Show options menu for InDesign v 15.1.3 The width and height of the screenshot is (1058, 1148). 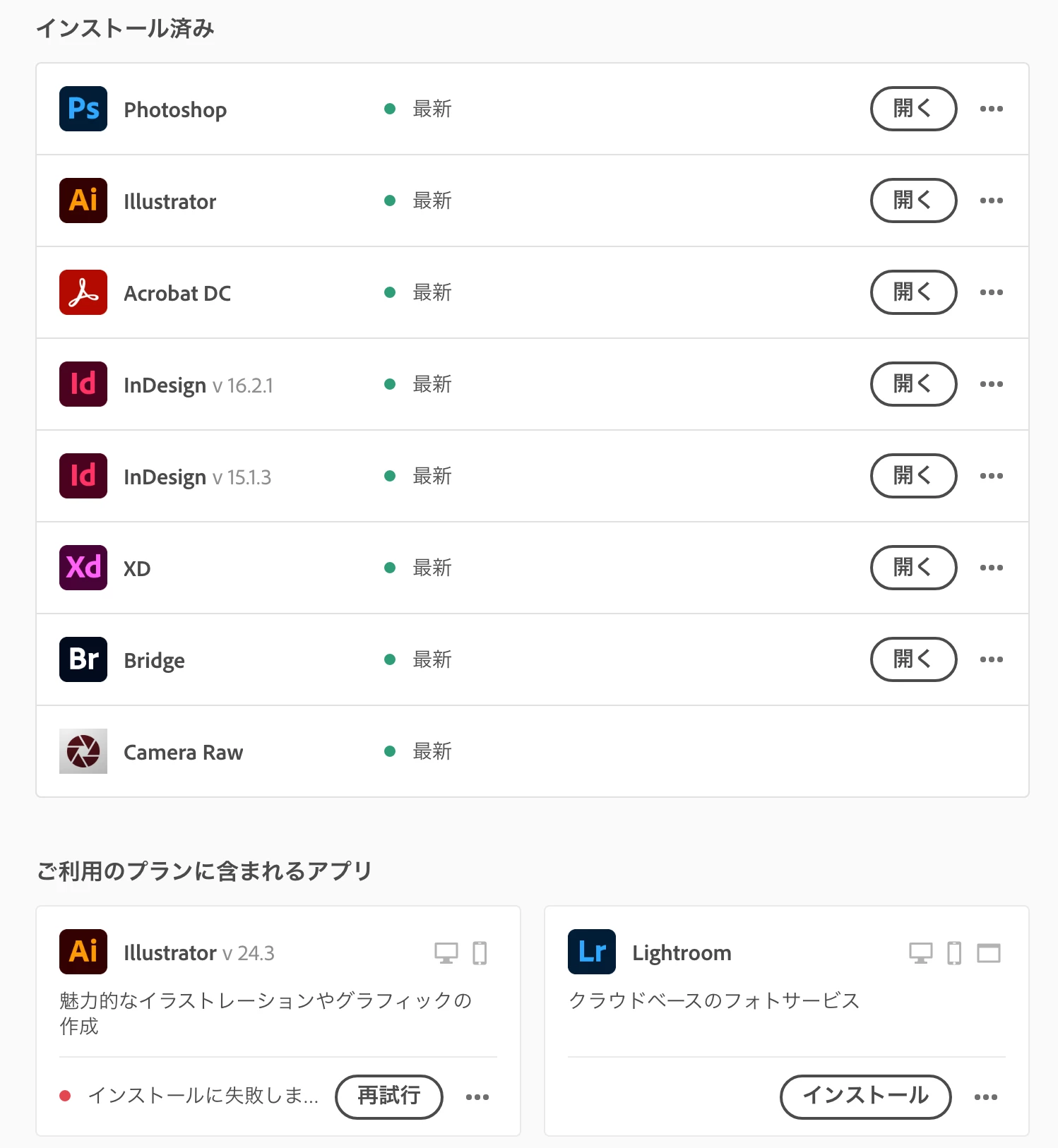pos(991,476)
